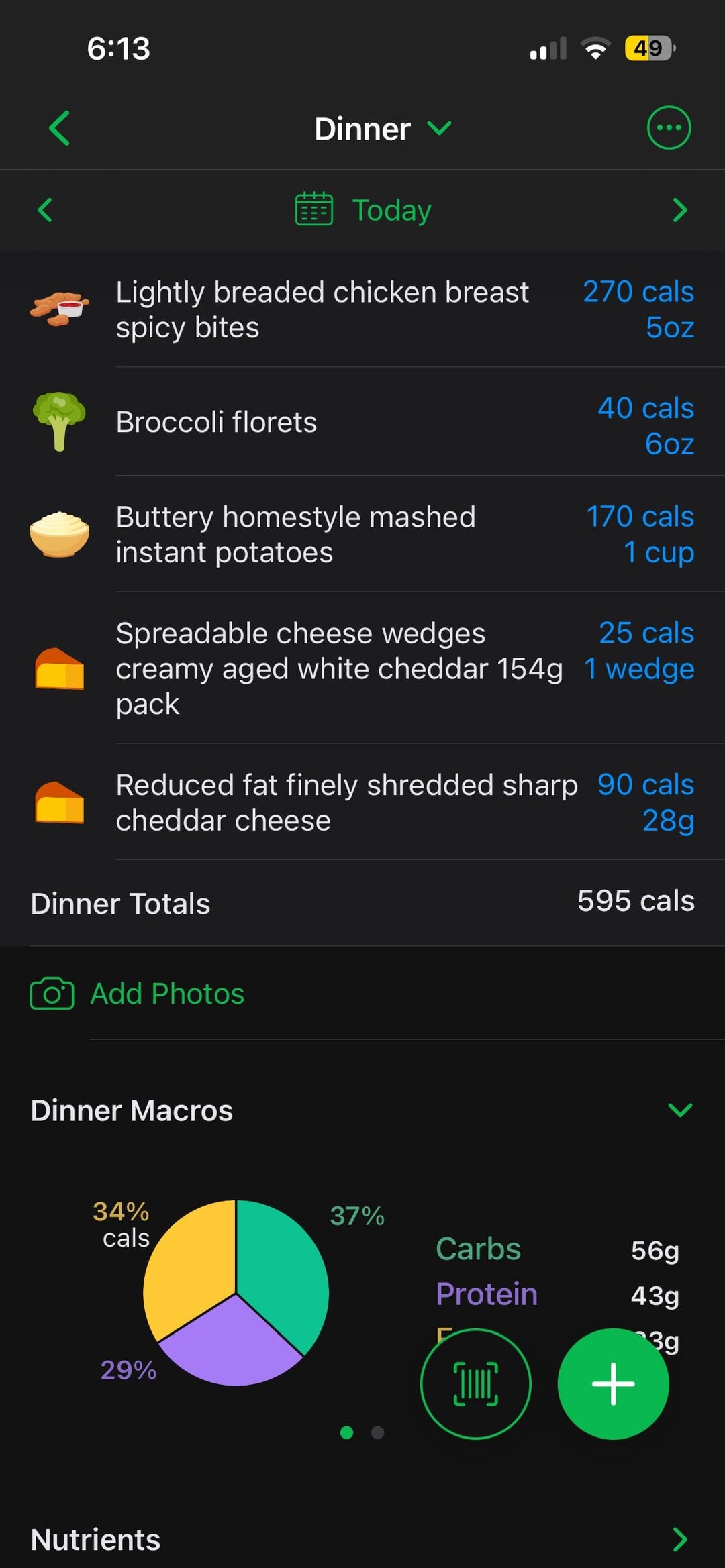
Task: Open the Broccoli florets entry
Action: click(362, 423)
